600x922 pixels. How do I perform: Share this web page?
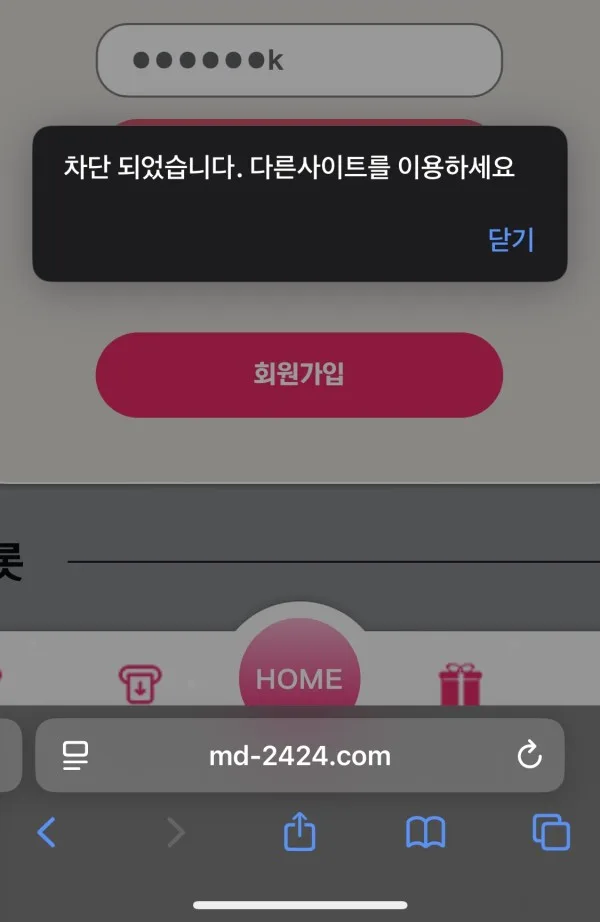[x=300, y=831]
